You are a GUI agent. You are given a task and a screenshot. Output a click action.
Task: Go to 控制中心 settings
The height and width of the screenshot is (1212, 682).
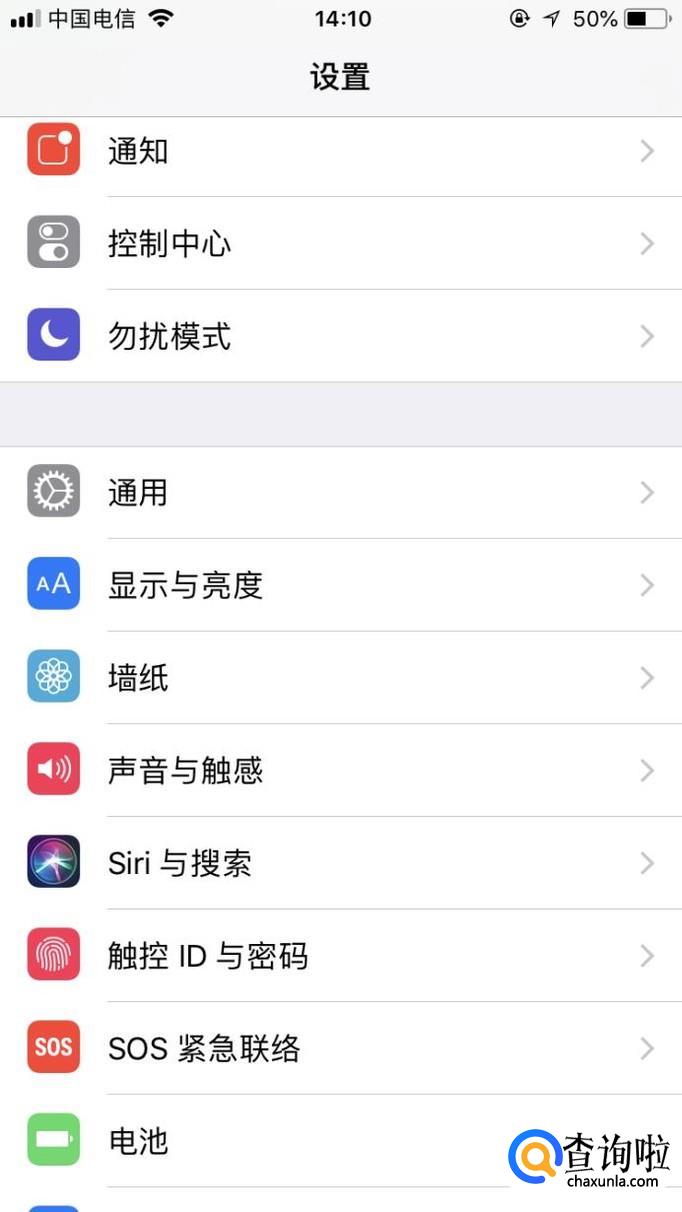coord(340,243)
